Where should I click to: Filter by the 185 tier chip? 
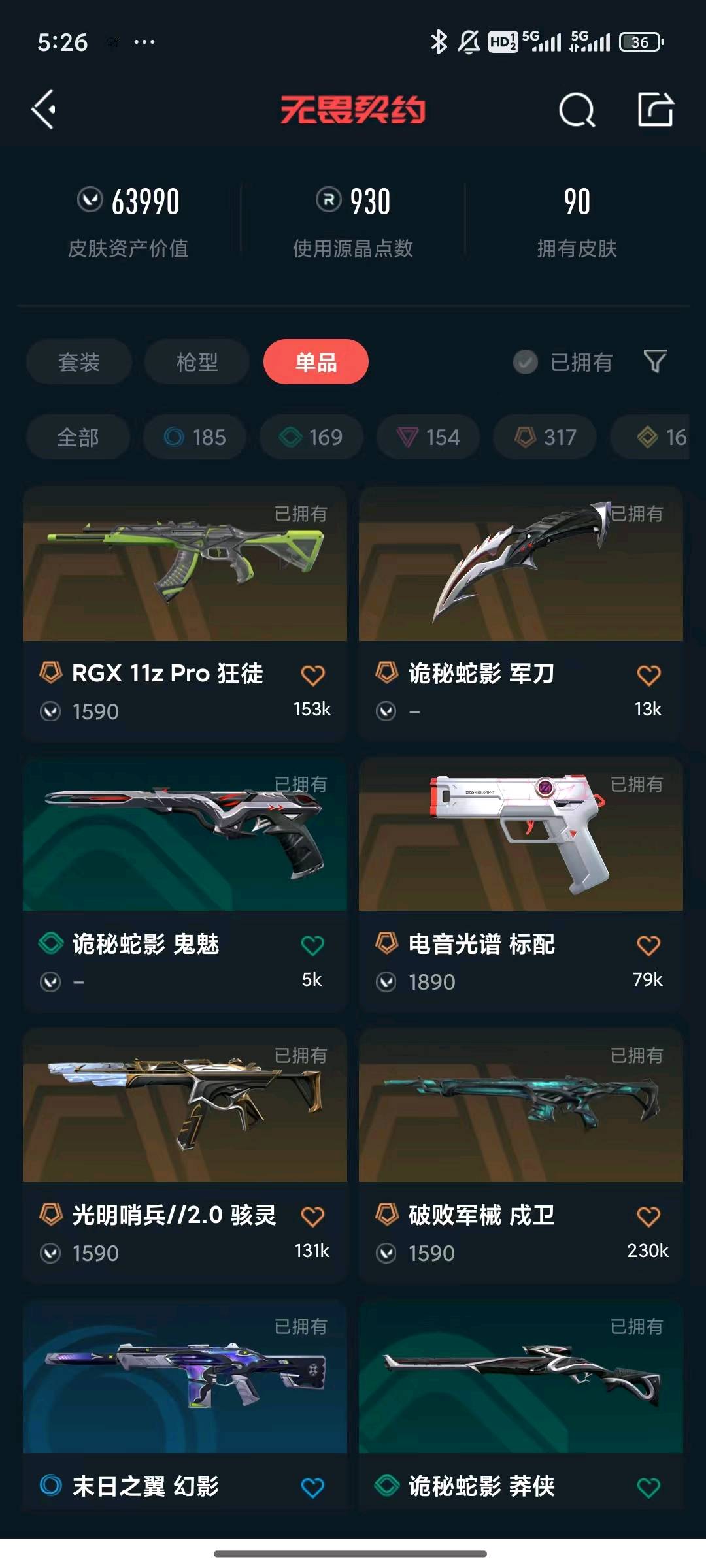point(195,436)
